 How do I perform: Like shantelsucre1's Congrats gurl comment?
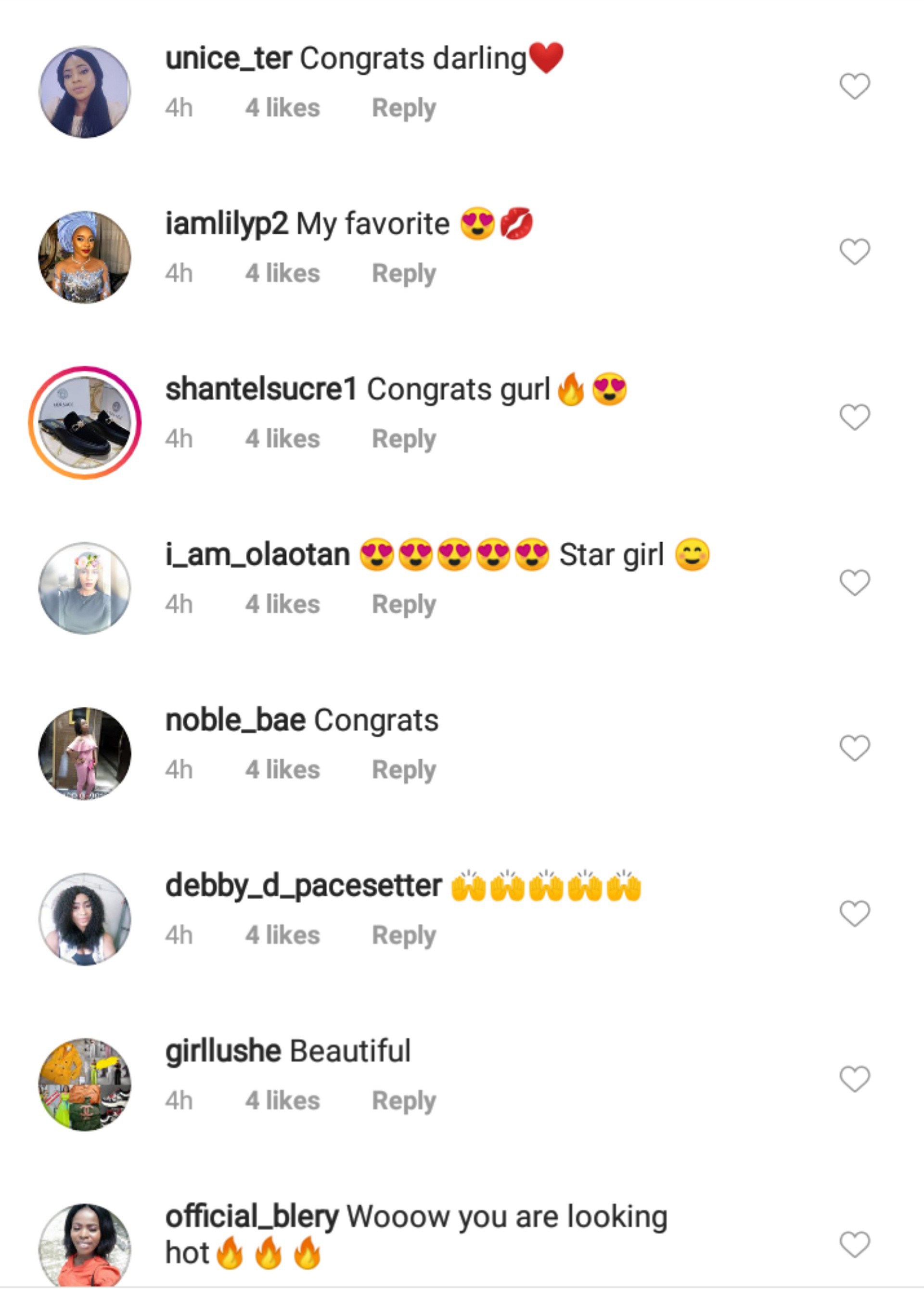pos(855,417)
